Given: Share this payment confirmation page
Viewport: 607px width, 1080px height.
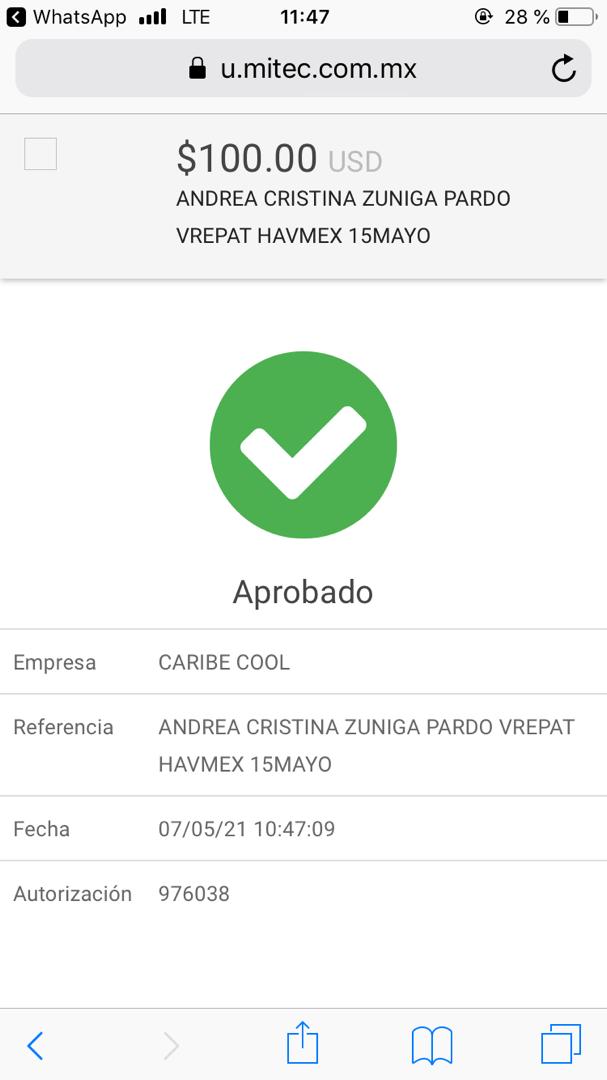Looking at the screenshot, I should [302, 1043].
